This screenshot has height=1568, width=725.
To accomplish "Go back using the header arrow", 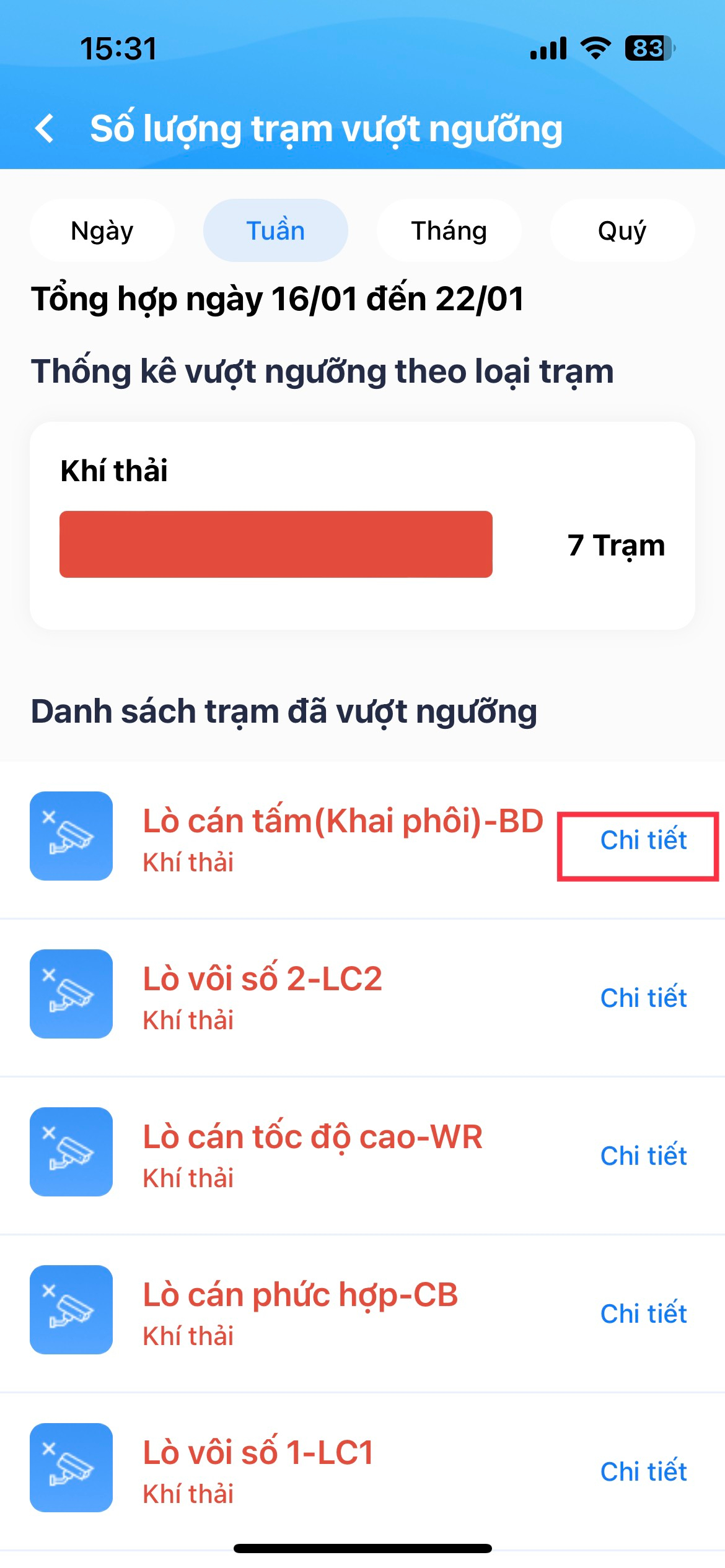I will coord(45,128).
